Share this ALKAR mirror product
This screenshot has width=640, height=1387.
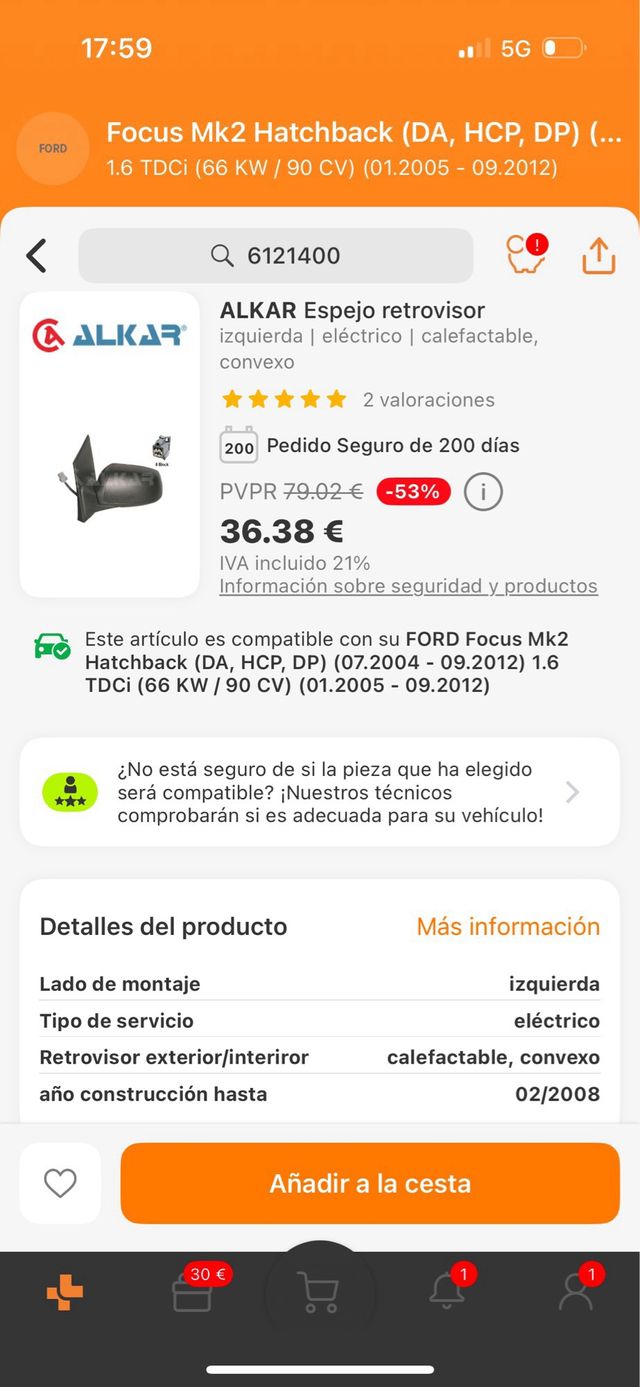click(598, 255)
